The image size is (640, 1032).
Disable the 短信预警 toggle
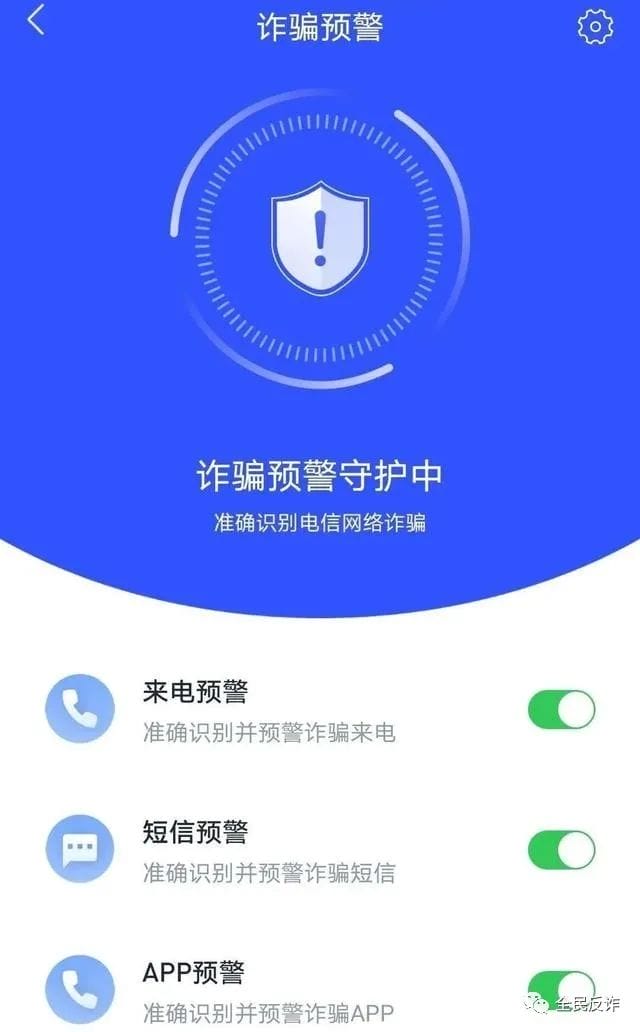point(561,851)
